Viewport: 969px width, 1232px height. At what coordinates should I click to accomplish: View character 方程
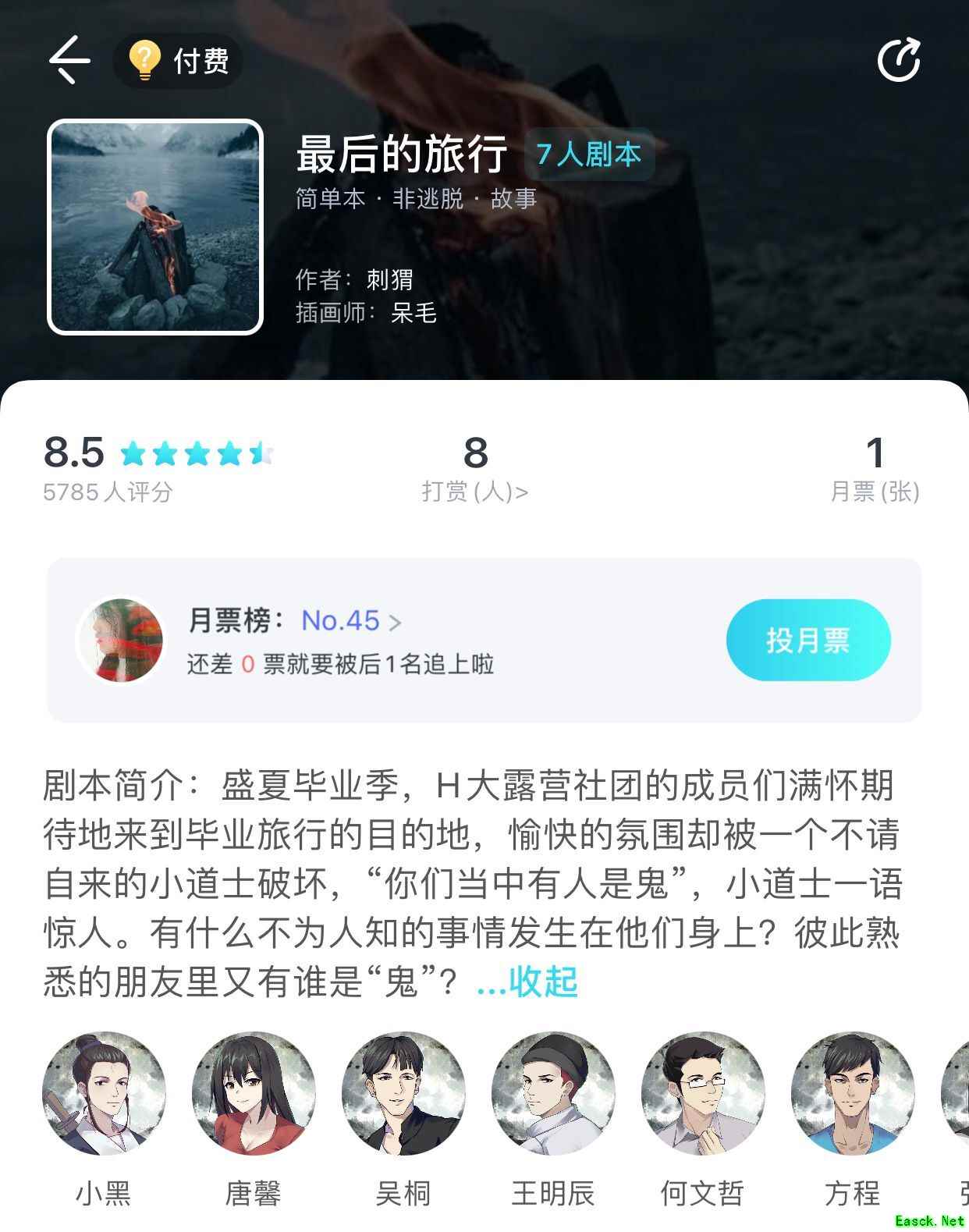pos(853,1094)
